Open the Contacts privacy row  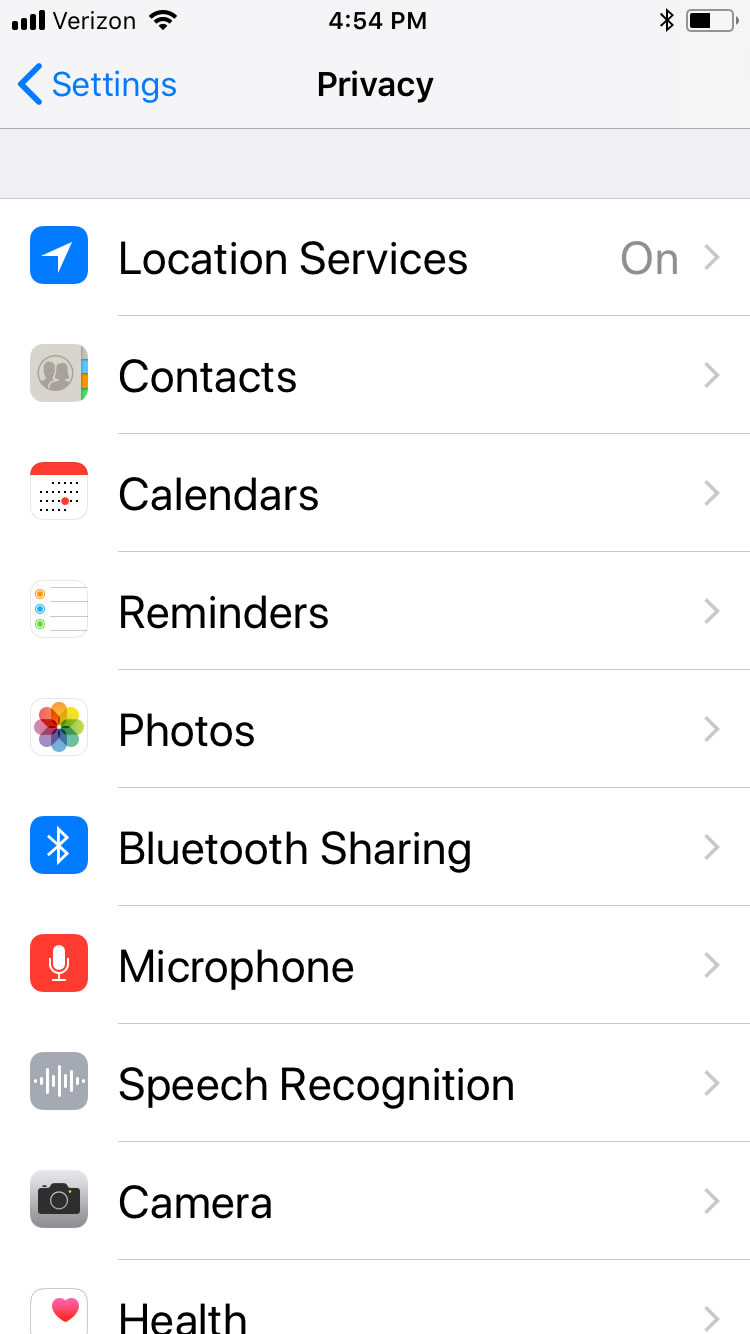tap(375, 375)
